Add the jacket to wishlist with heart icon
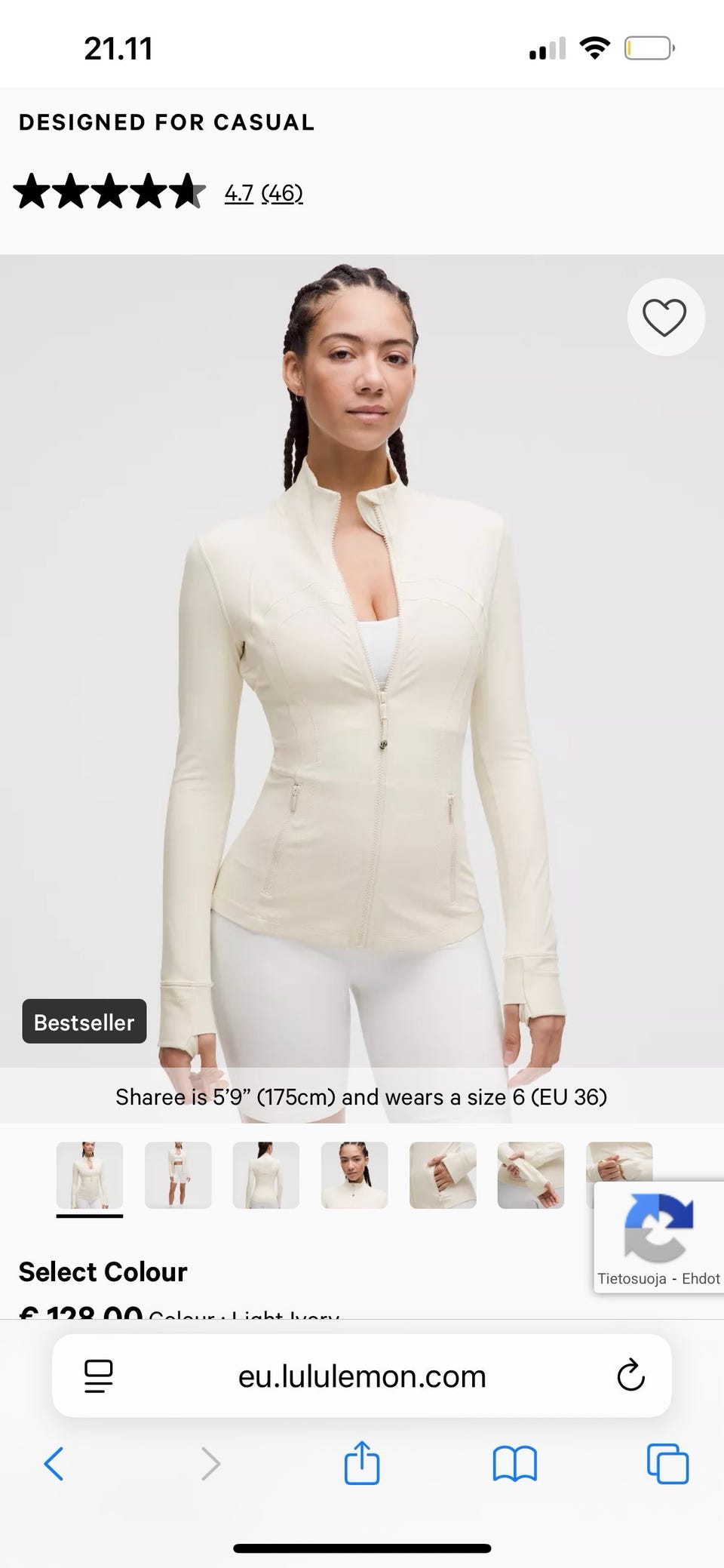This screenshot has width=724, height=1568. tap(665, 318)
